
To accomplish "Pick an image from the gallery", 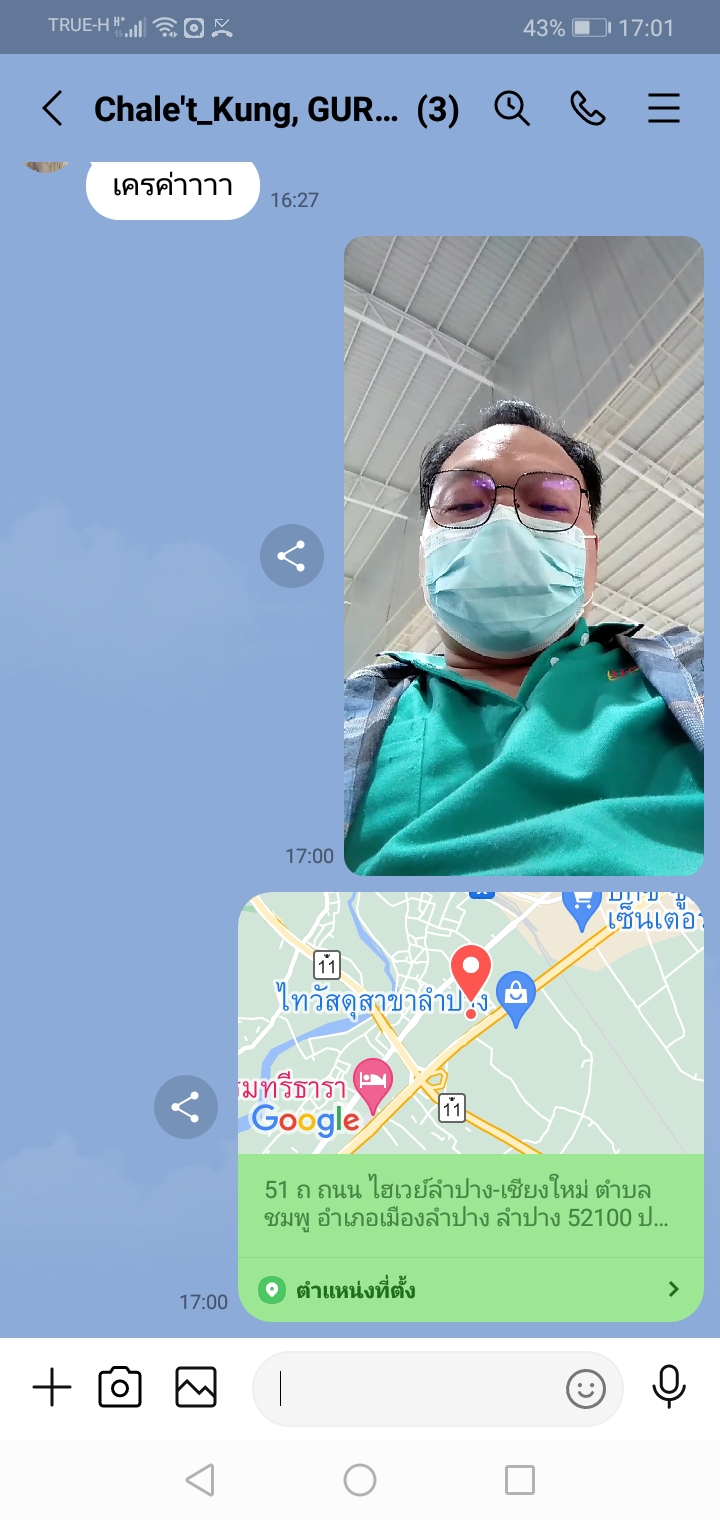I will pos(196,1388).
